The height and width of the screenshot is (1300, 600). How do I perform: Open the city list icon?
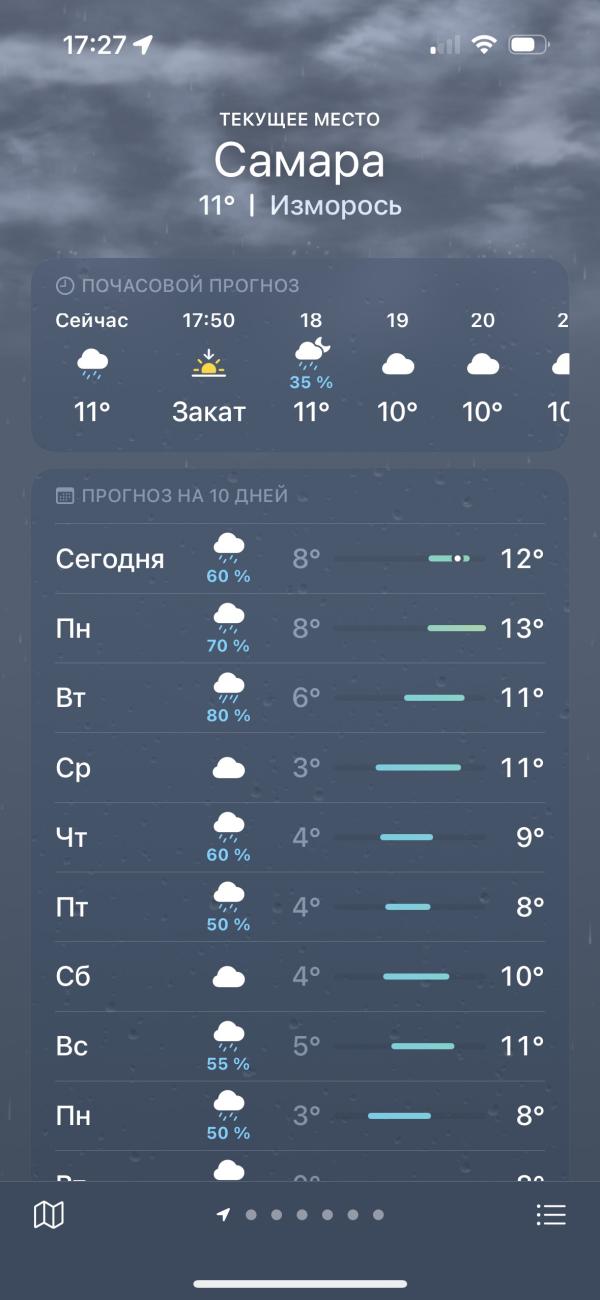[551, 1215]
